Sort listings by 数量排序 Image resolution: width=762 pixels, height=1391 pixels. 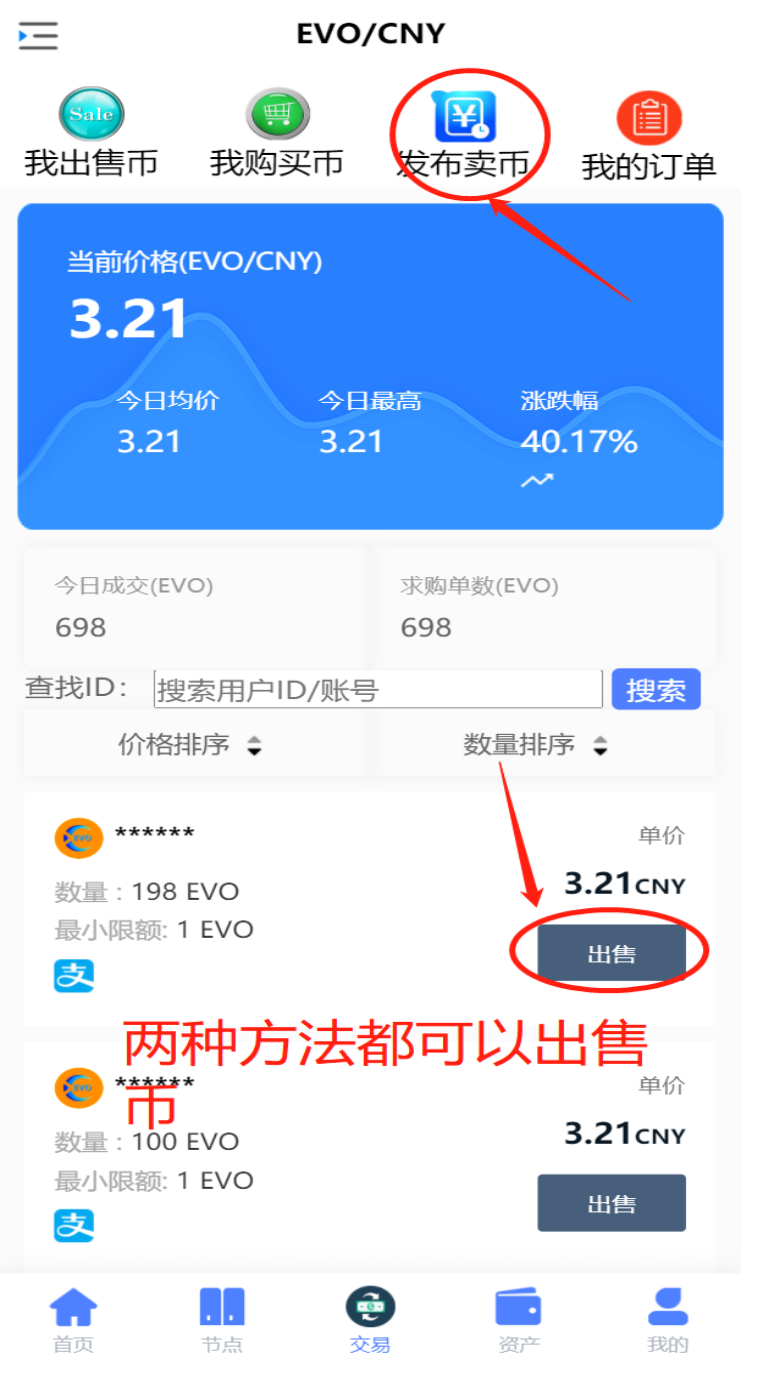point(535,745)
